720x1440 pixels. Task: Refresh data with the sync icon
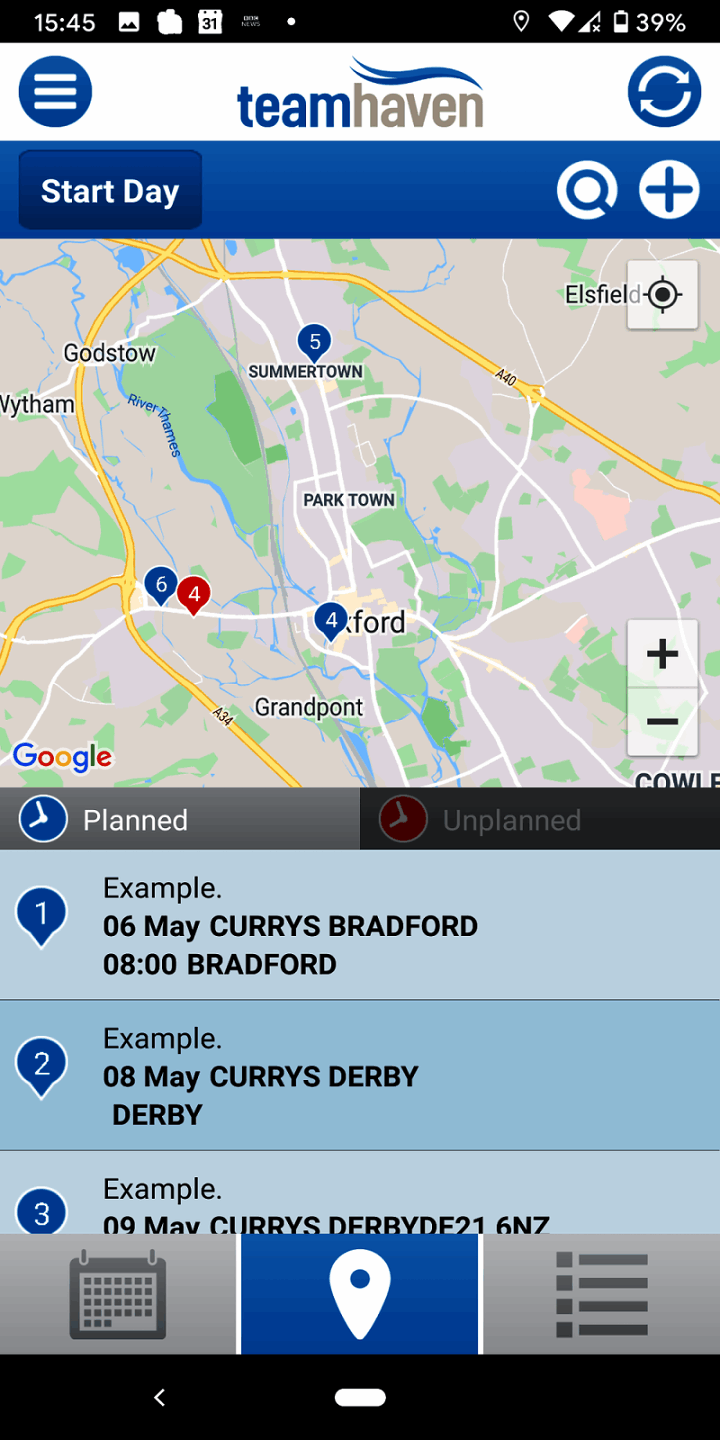(664, 91)
